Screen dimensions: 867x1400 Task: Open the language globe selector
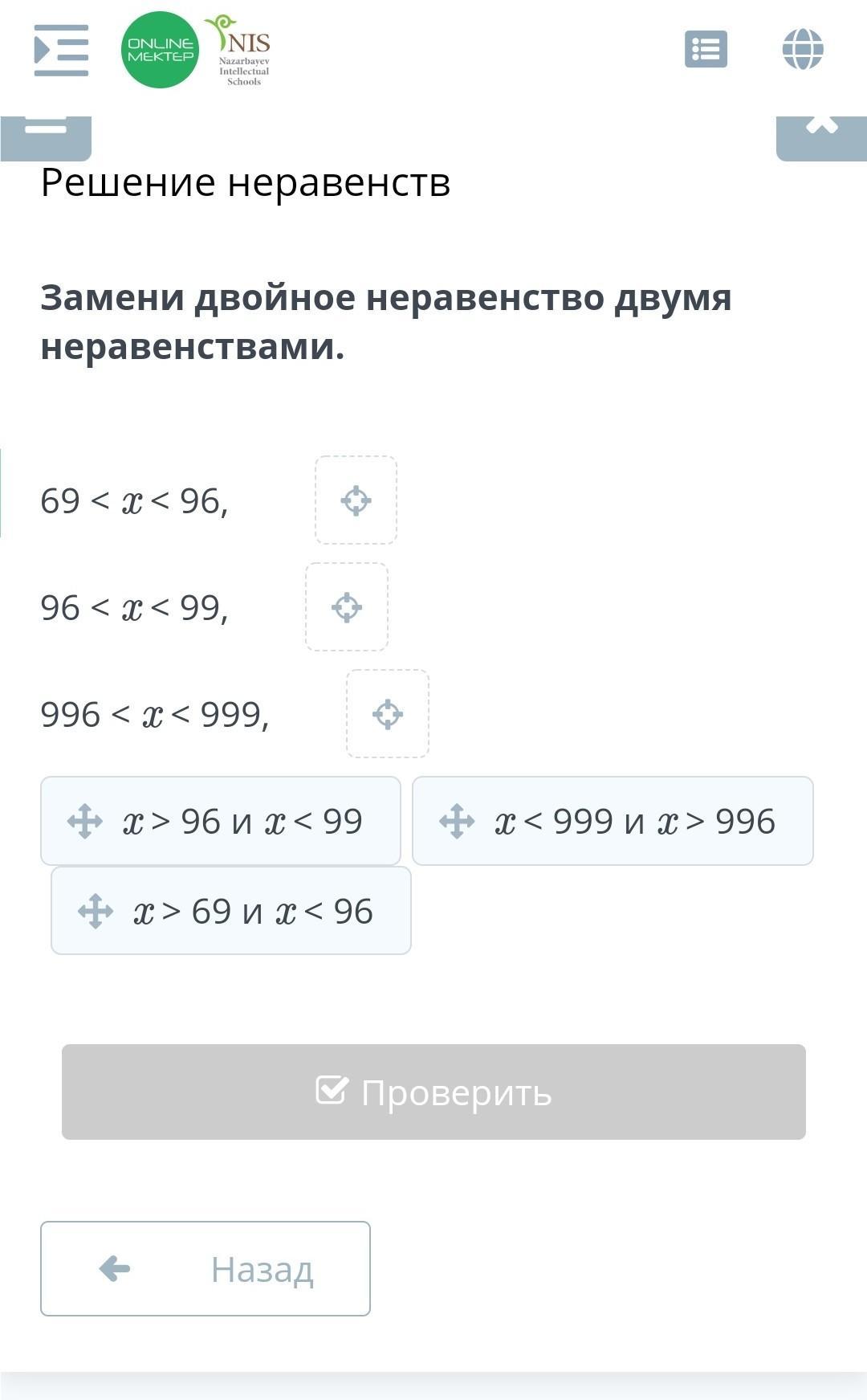[803, 50]
